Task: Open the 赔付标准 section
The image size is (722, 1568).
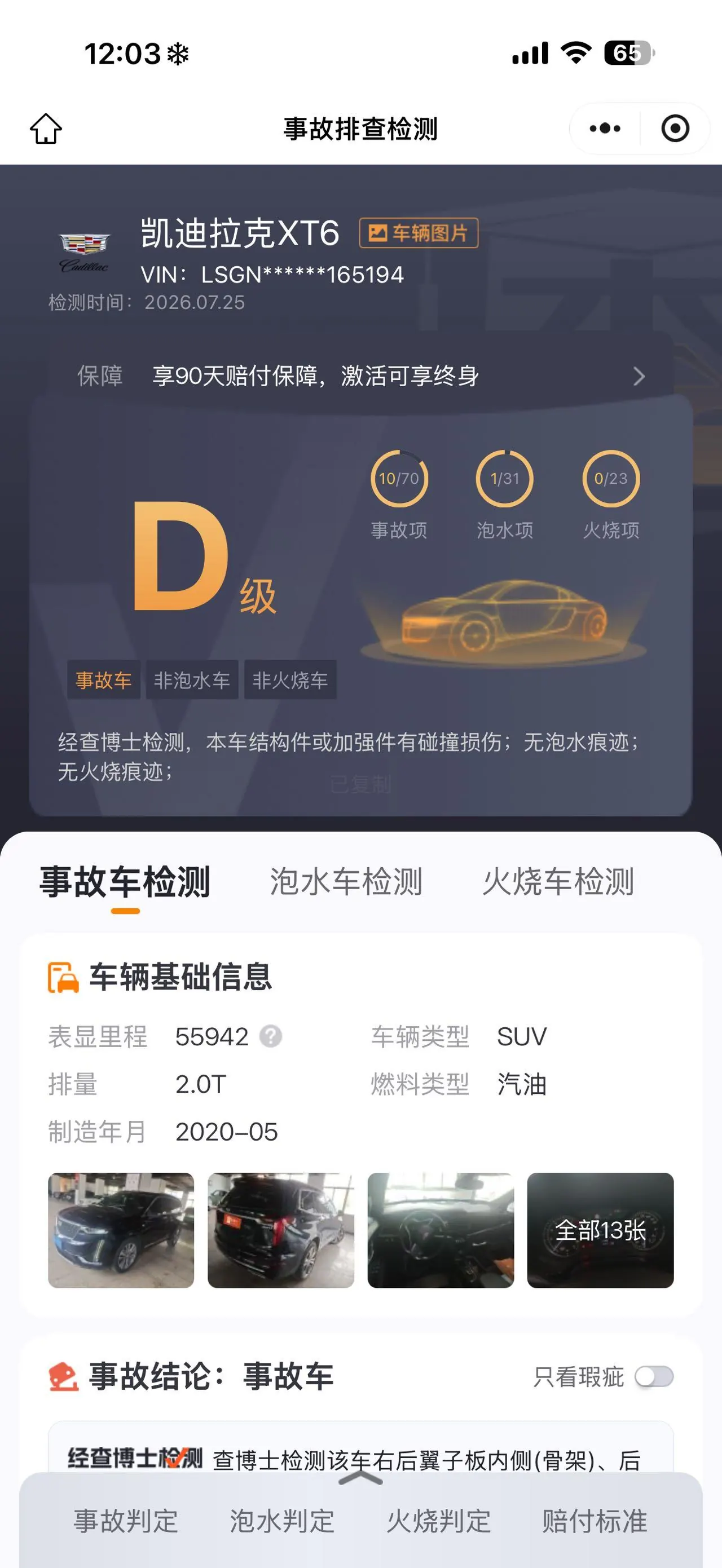Action: (595, 1521)
